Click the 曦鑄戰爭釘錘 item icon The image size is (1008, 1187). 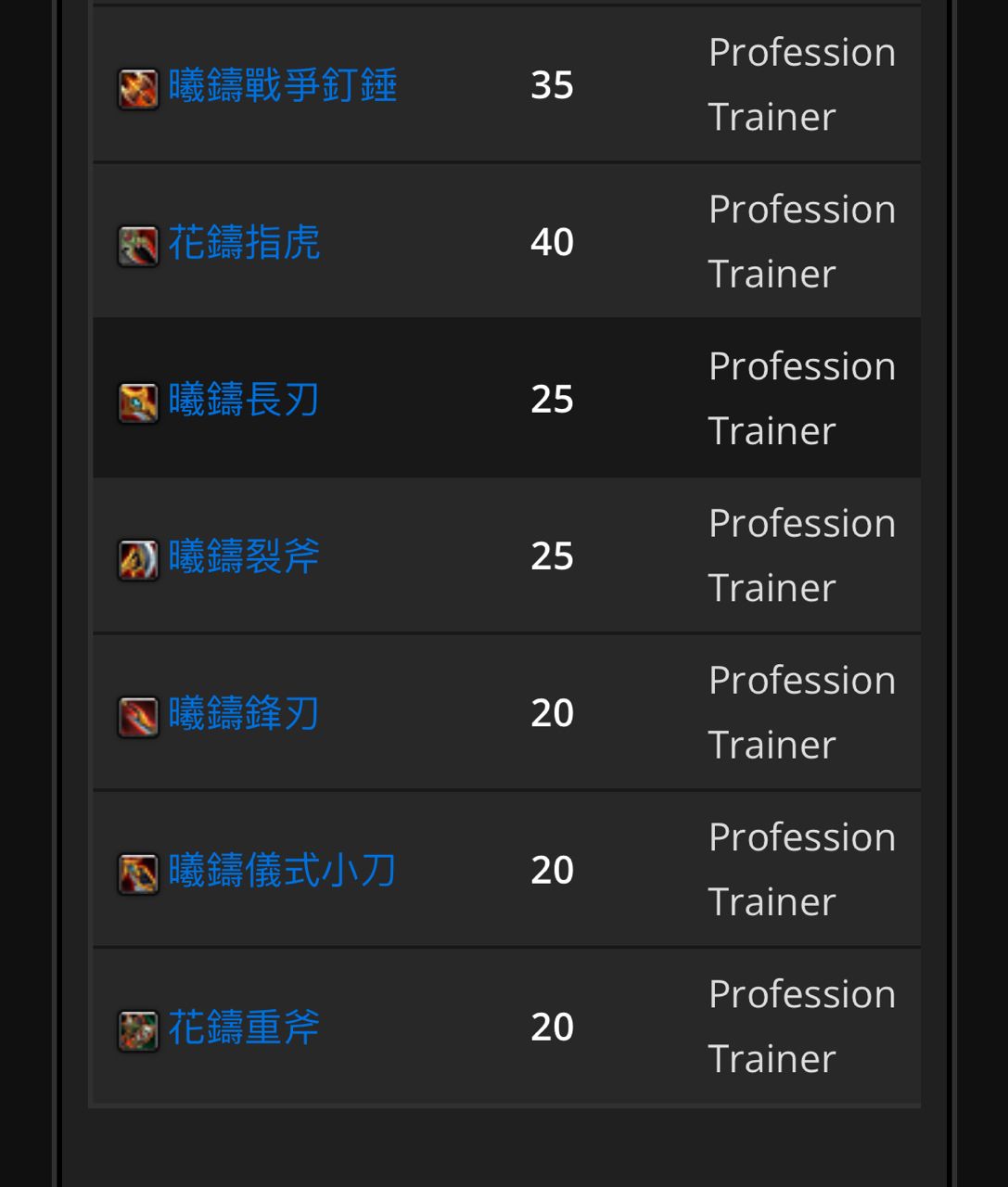point(137,90)
